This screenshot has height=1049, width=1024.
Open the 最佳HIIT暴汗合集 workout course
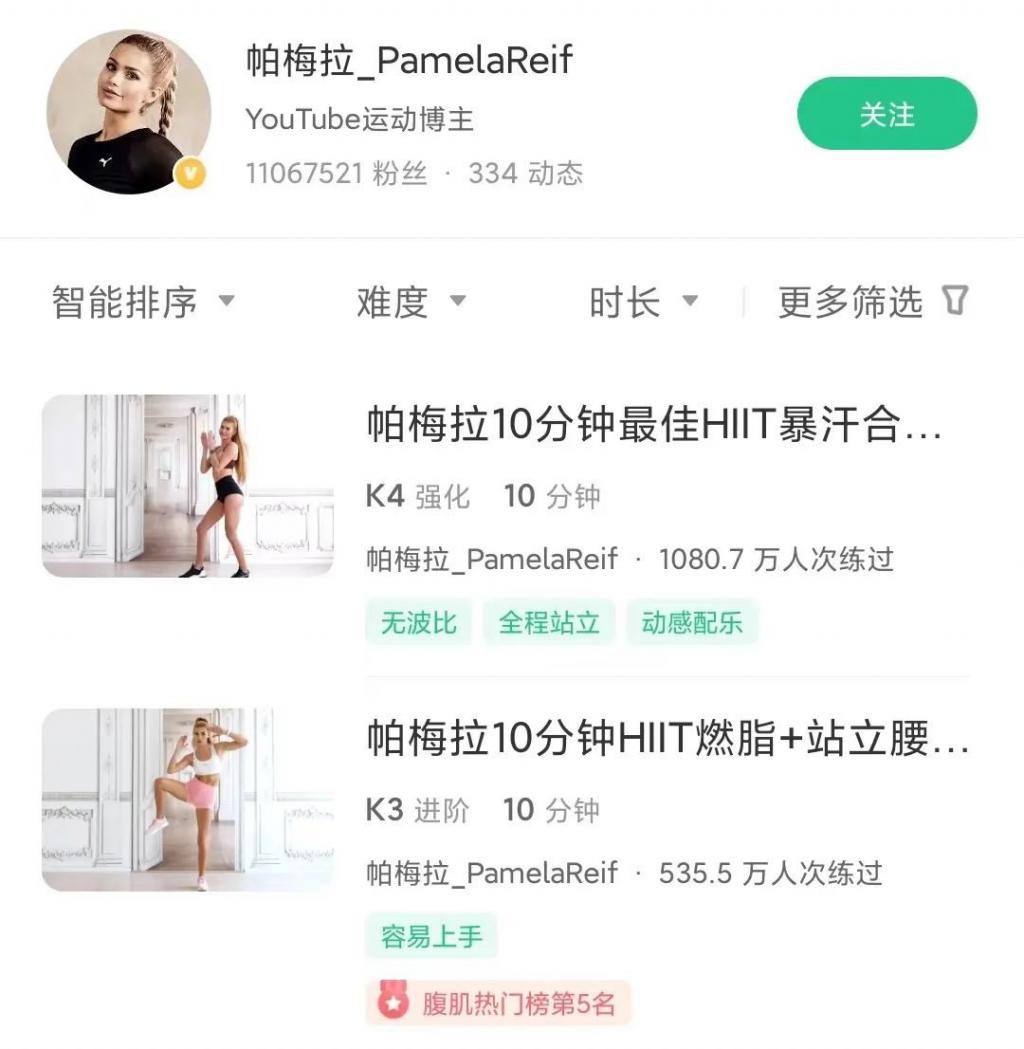coord(653,425)
